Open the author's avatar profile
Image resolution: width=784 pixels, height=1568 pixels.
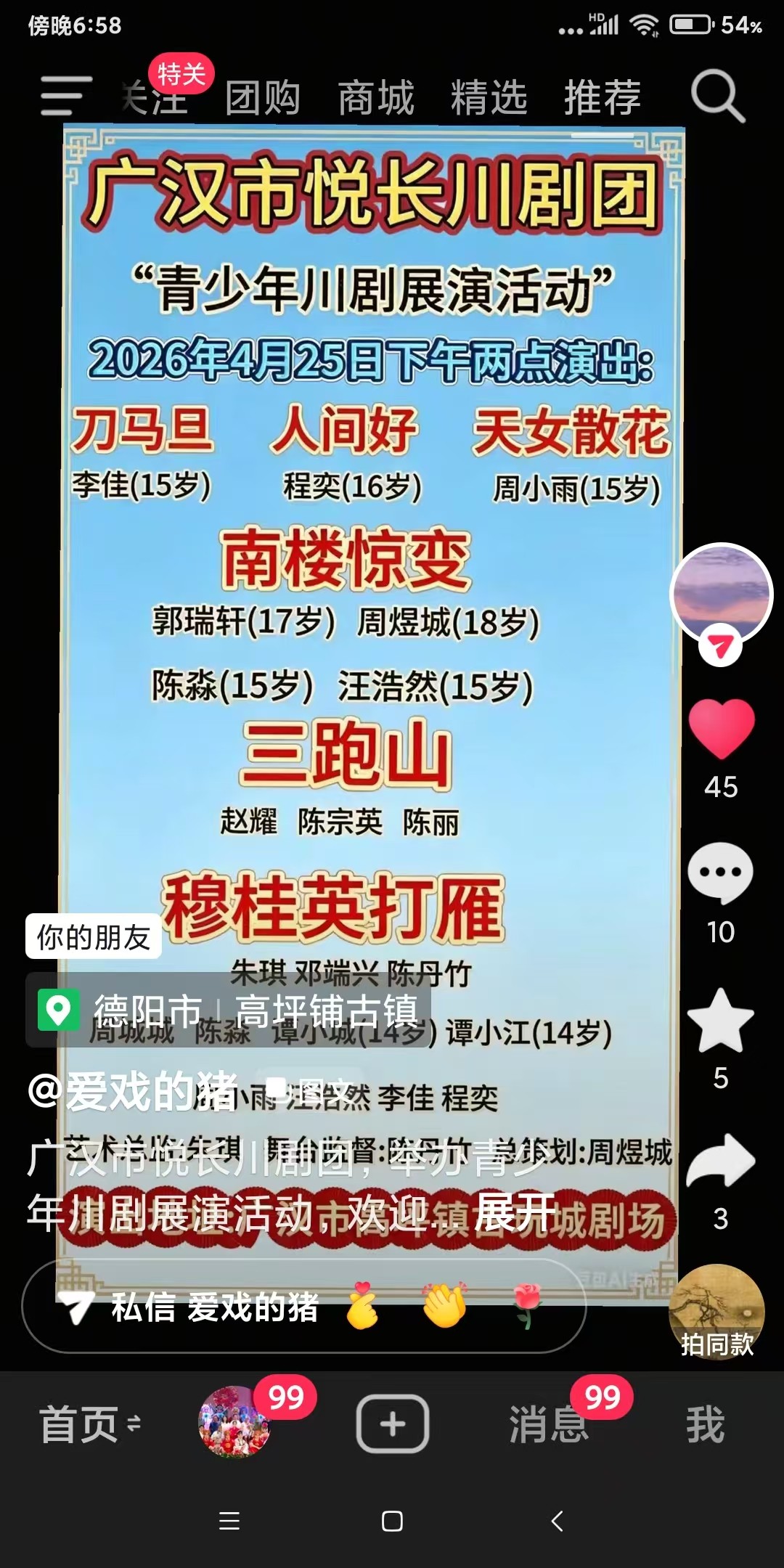pyautogui.click(x=720, y=592)
